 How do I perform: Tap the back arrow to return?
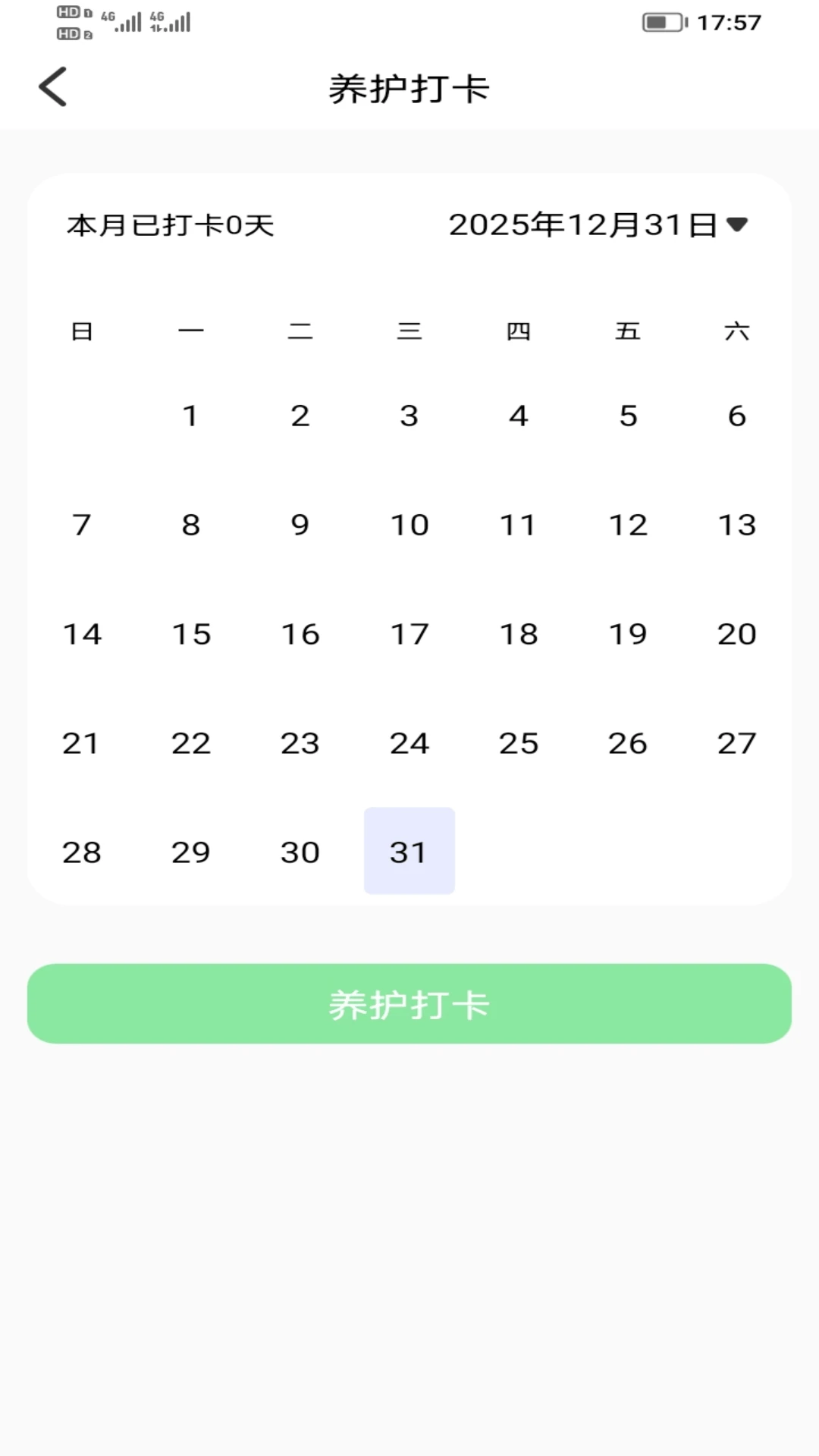53,86
